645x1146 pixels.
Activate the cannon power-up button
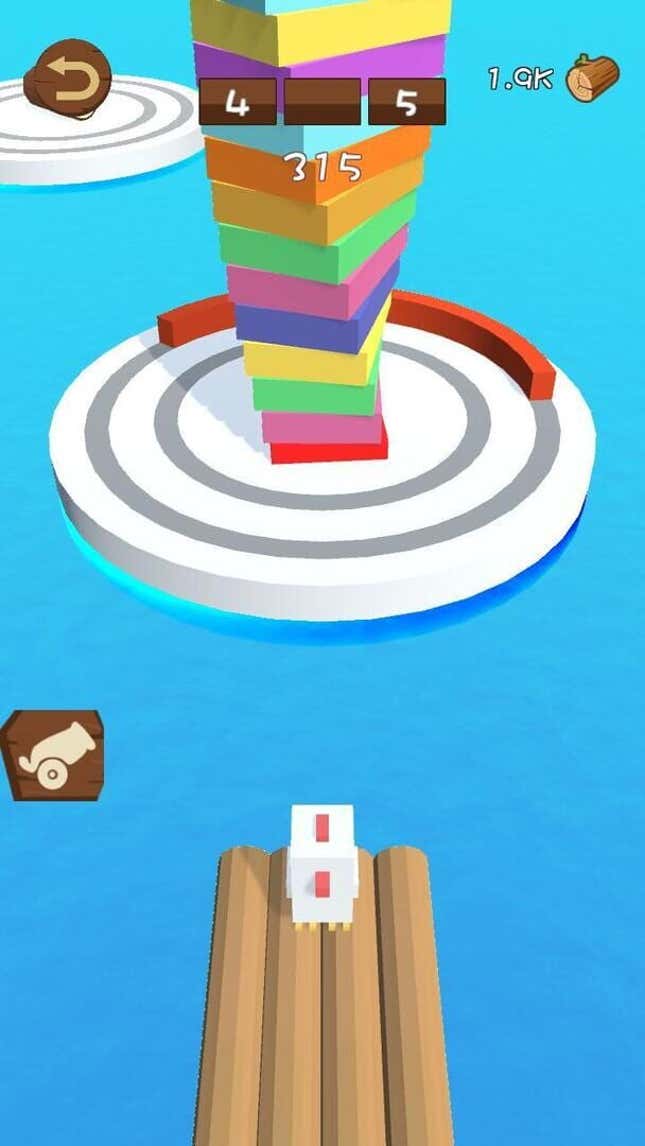(55, 755)
